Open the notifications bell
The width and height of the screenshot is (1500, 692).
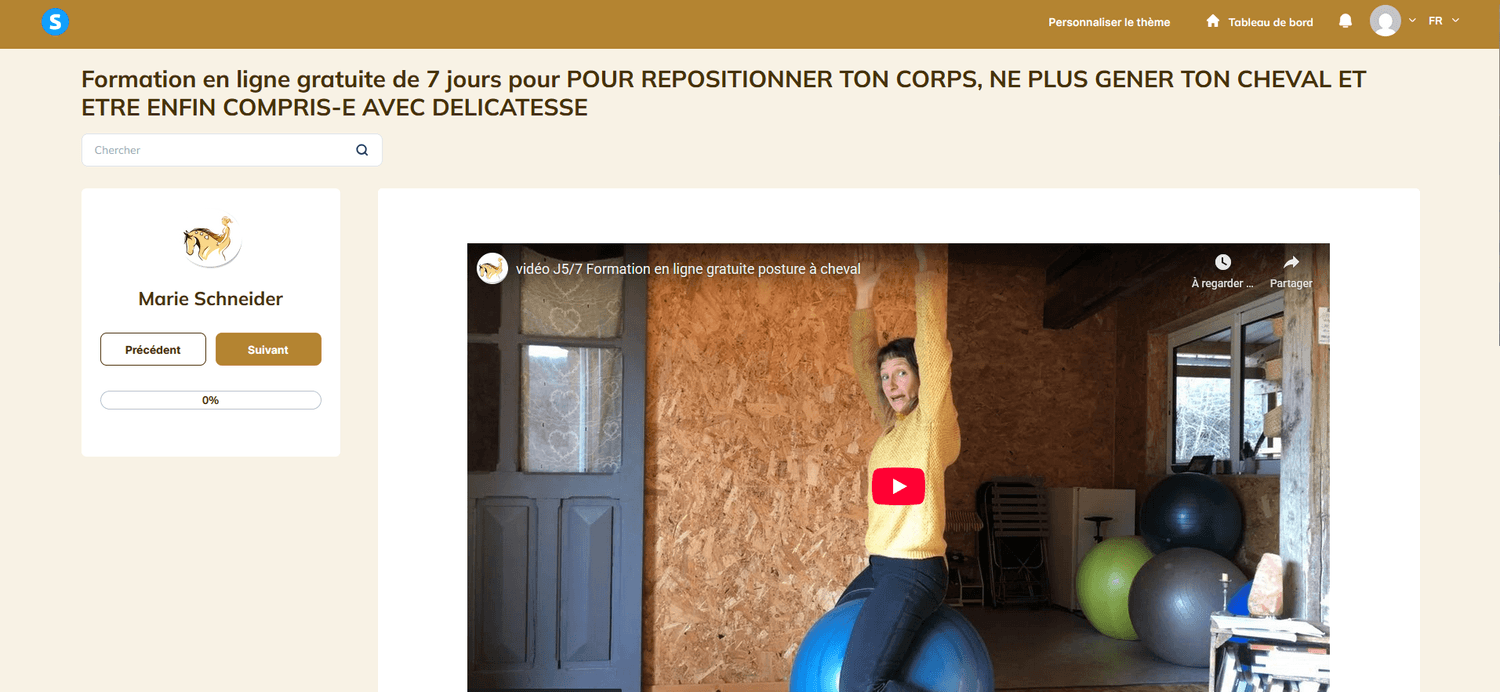1345,21
